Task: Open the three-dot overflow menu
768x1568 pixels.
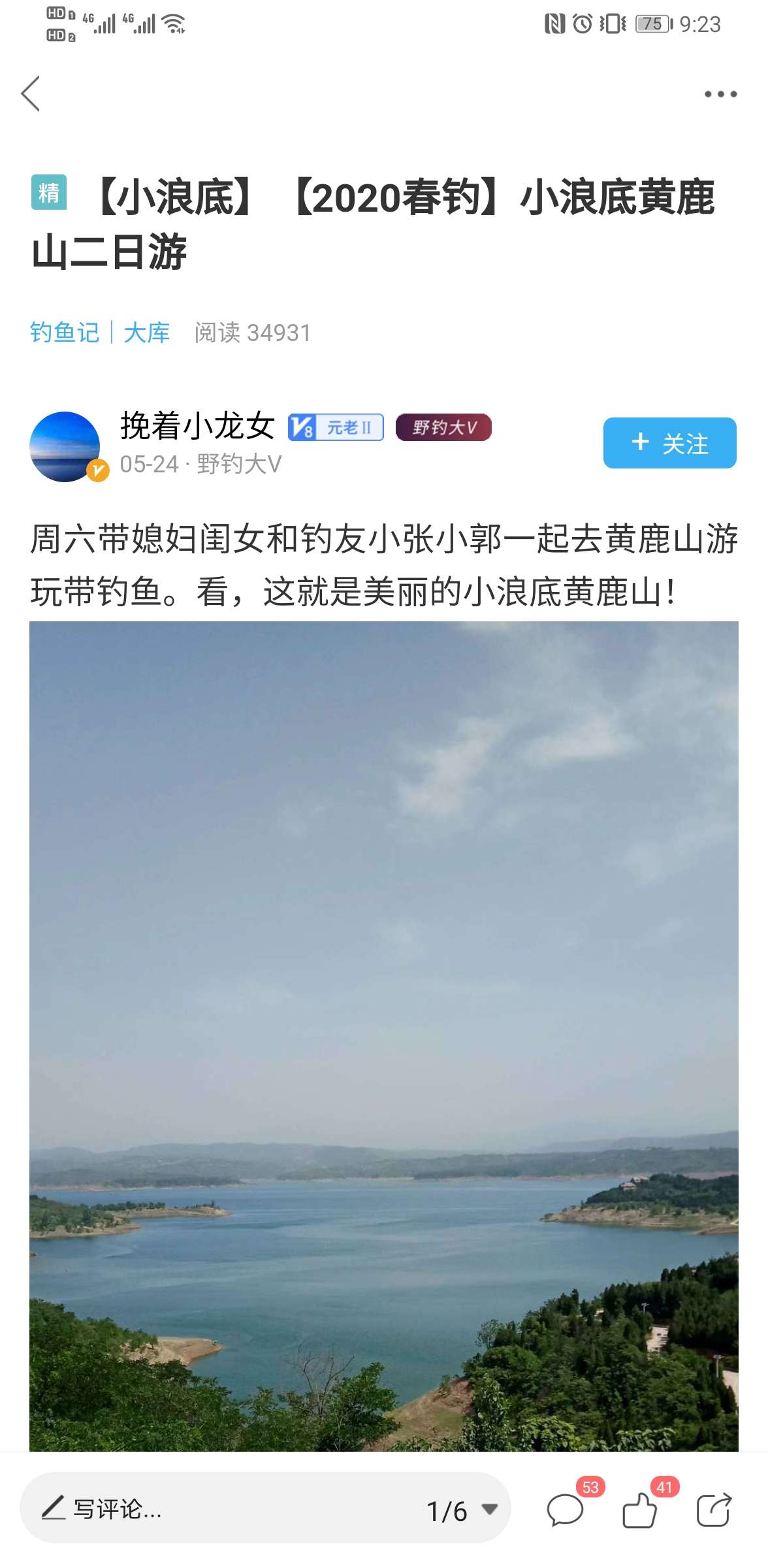Action: pos(720,94)
